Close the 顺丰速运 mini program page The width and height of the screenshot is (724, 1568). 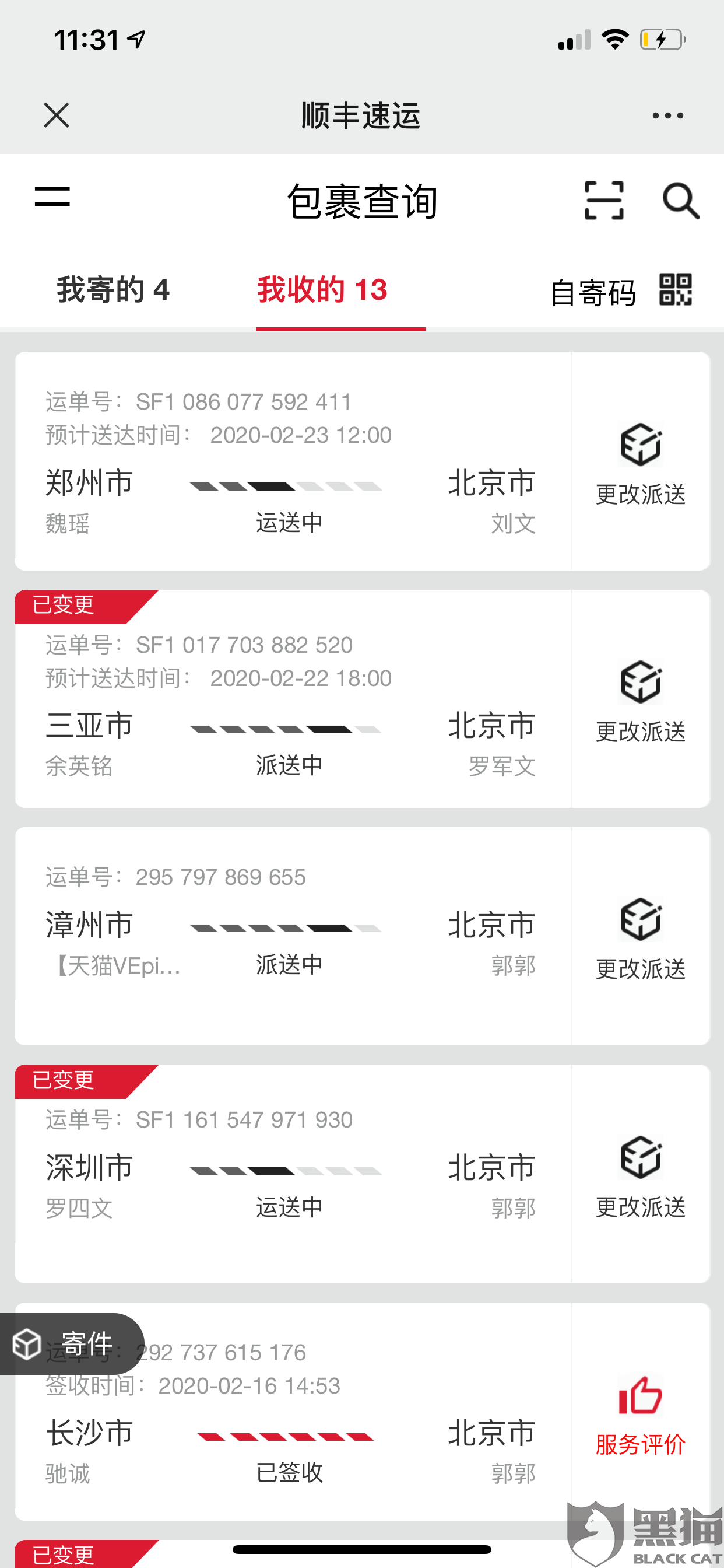click(57, 115)
